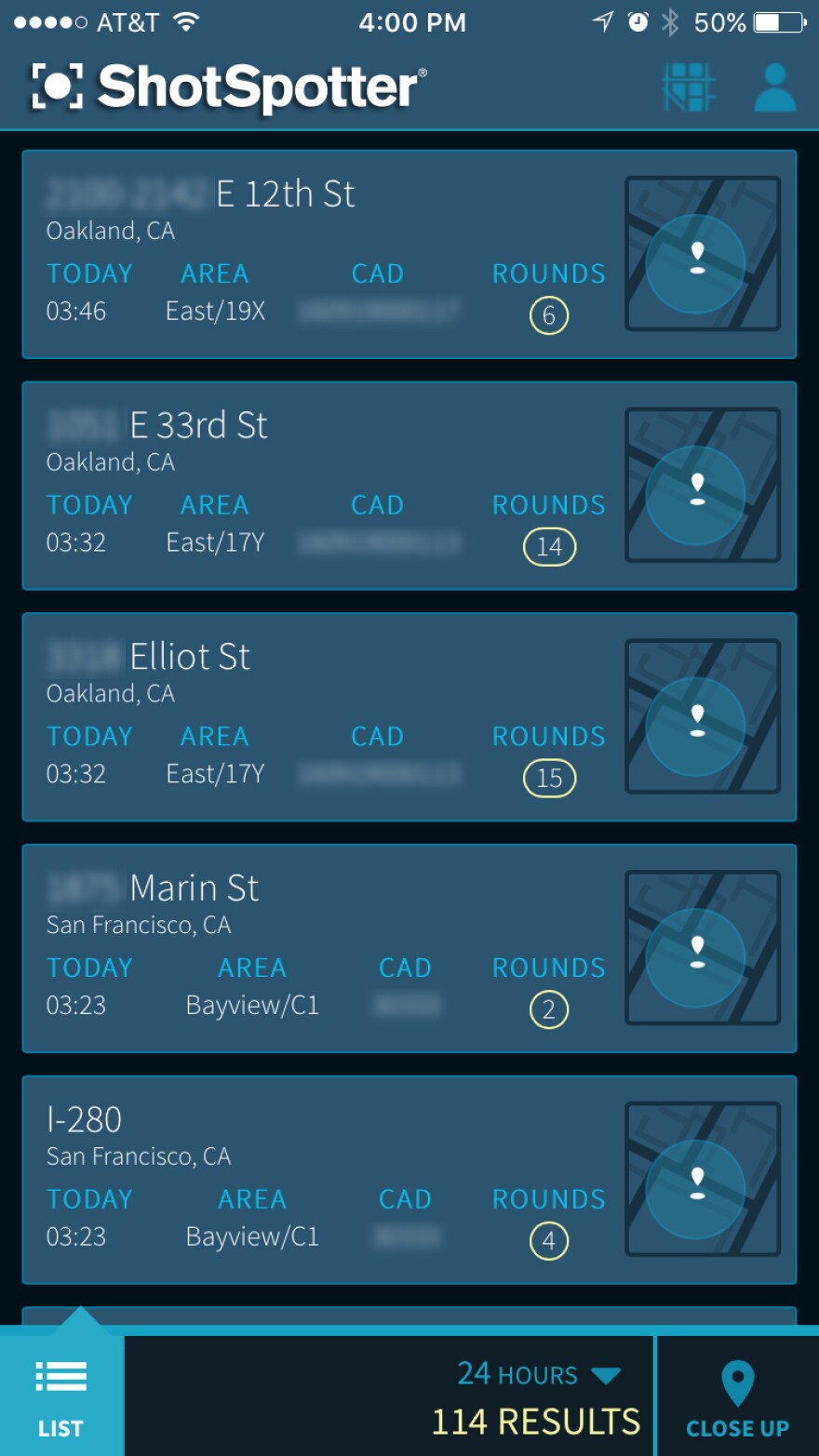Open the E 12th St incident card
This screenshot has height=1456, width=819.
tap(409, 254)
